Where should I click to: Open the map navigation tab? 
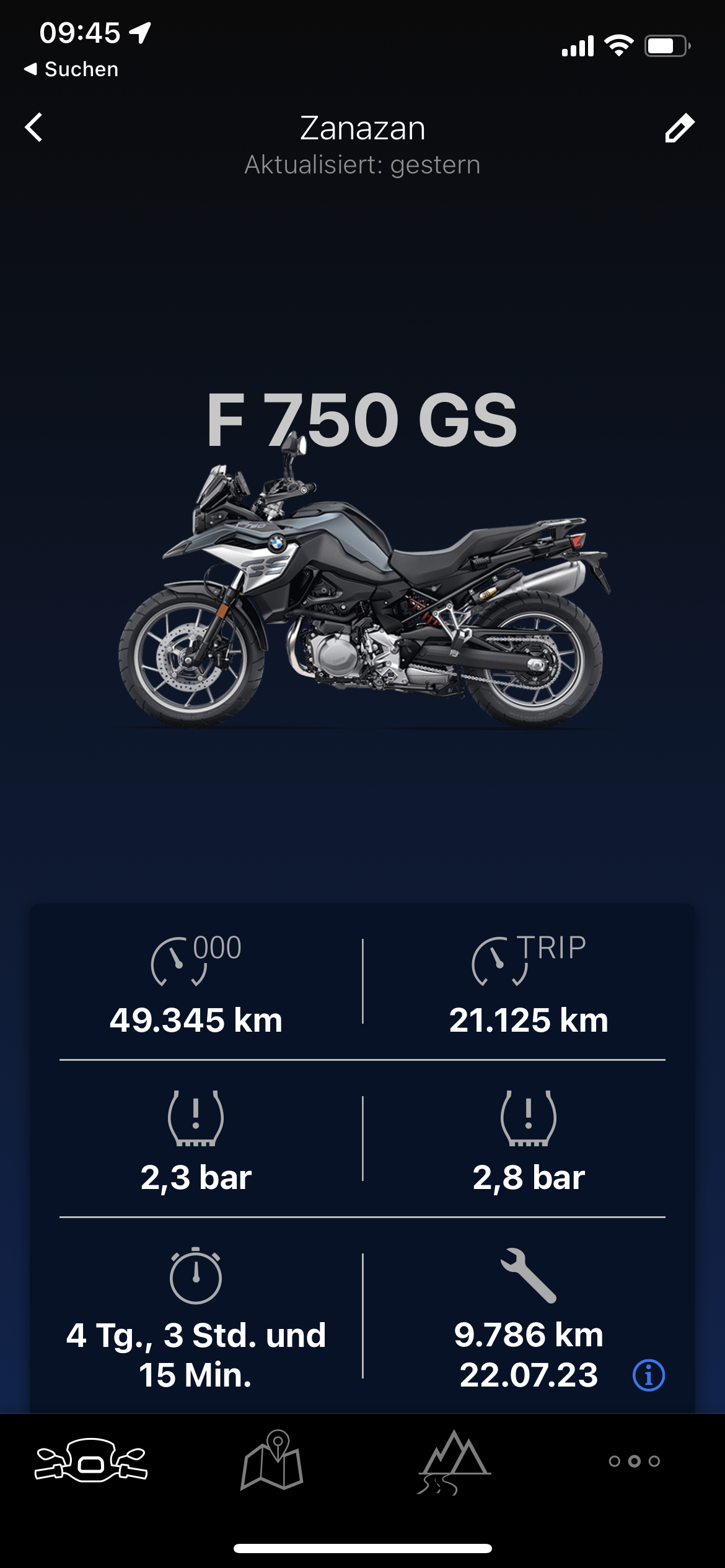pyautogui.click(x=272, y=1461)
